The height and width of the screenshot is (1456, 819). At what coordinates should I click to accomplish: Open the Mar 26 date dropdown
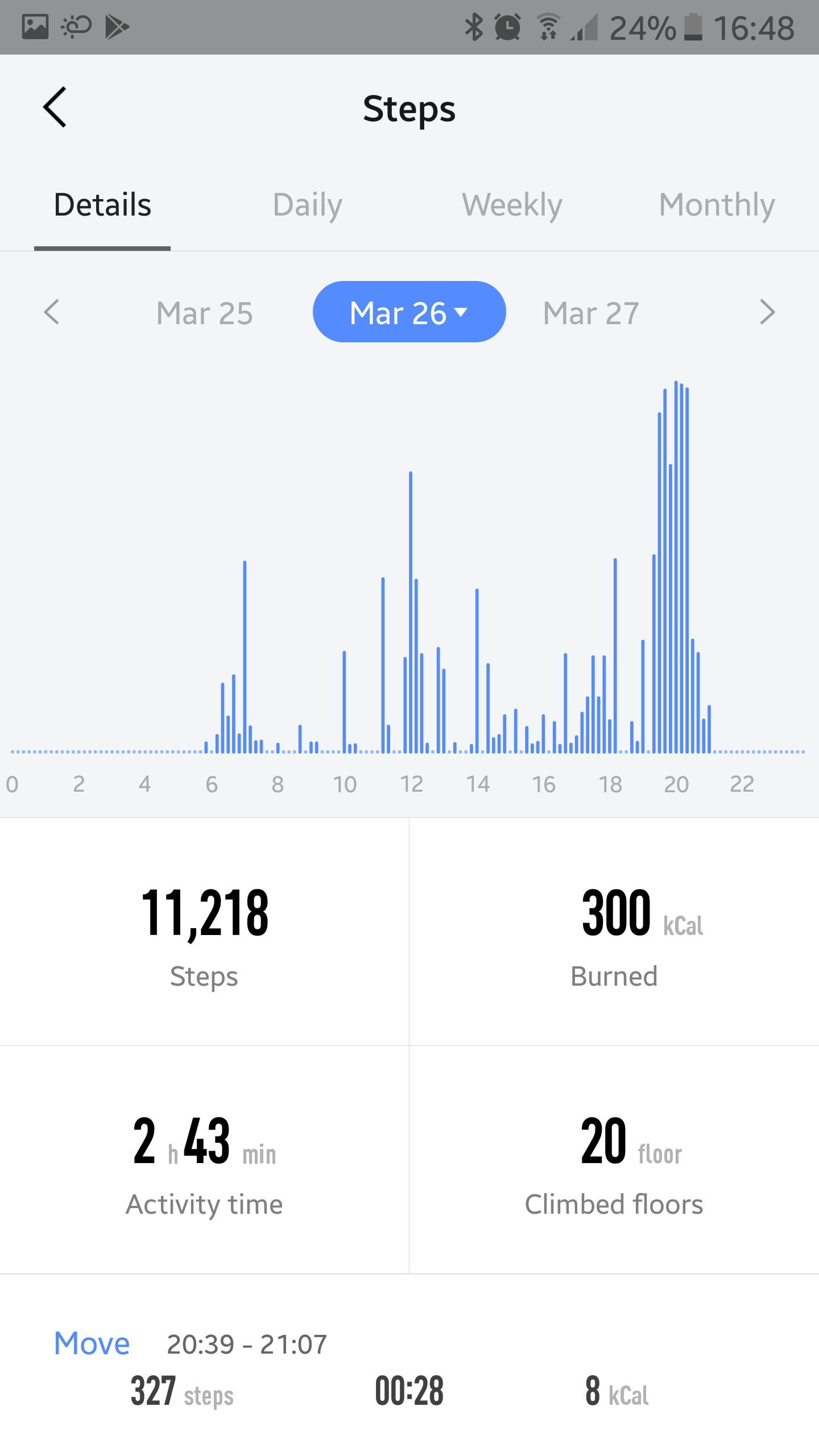click(x=409, y=312)
